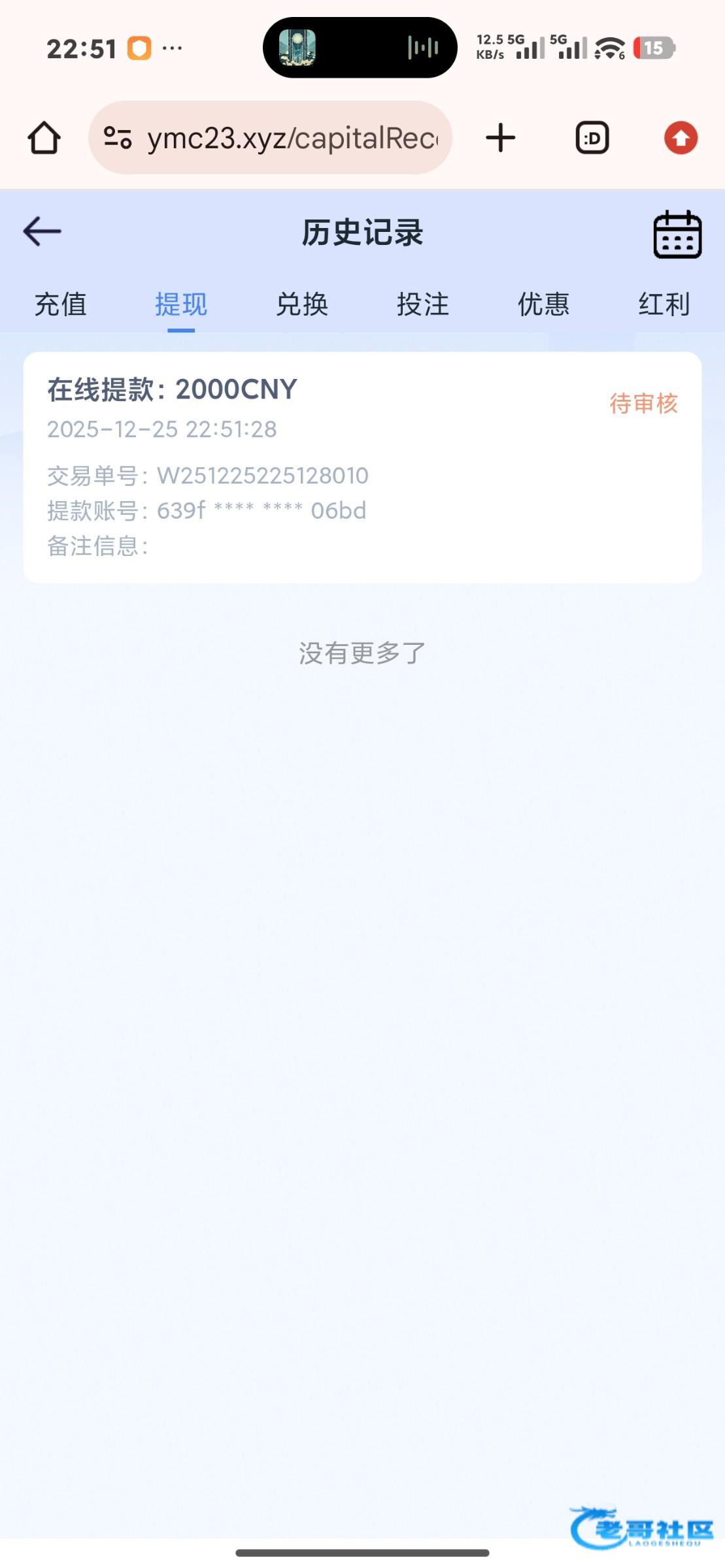Open the browser tab switcher
This screenshot has height=1568, width=725.
(592, 138)
